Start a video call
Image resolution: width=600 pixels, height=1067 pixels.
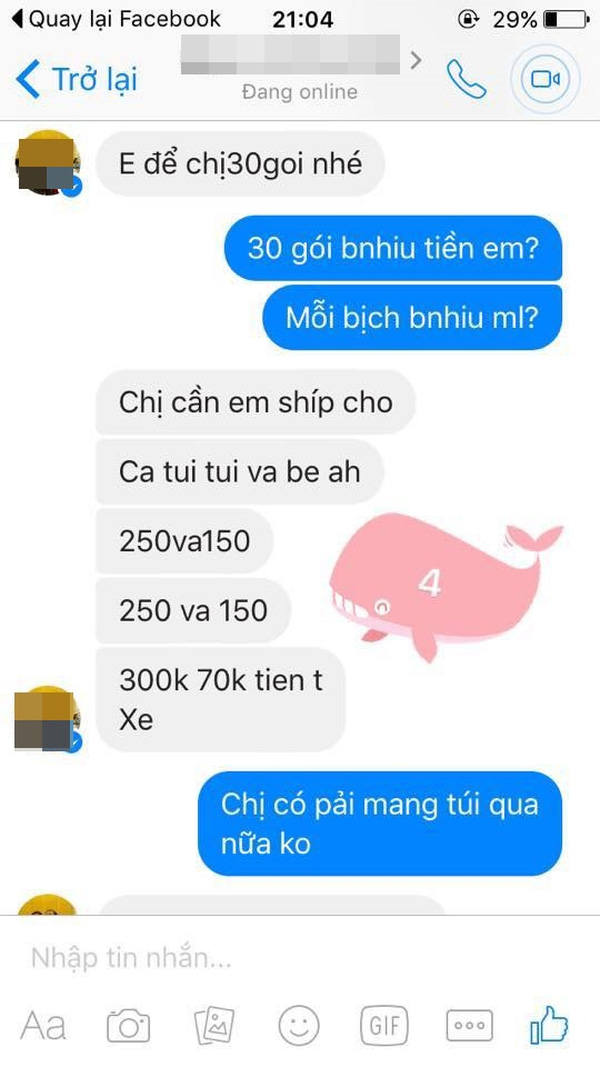coord(545,79)
